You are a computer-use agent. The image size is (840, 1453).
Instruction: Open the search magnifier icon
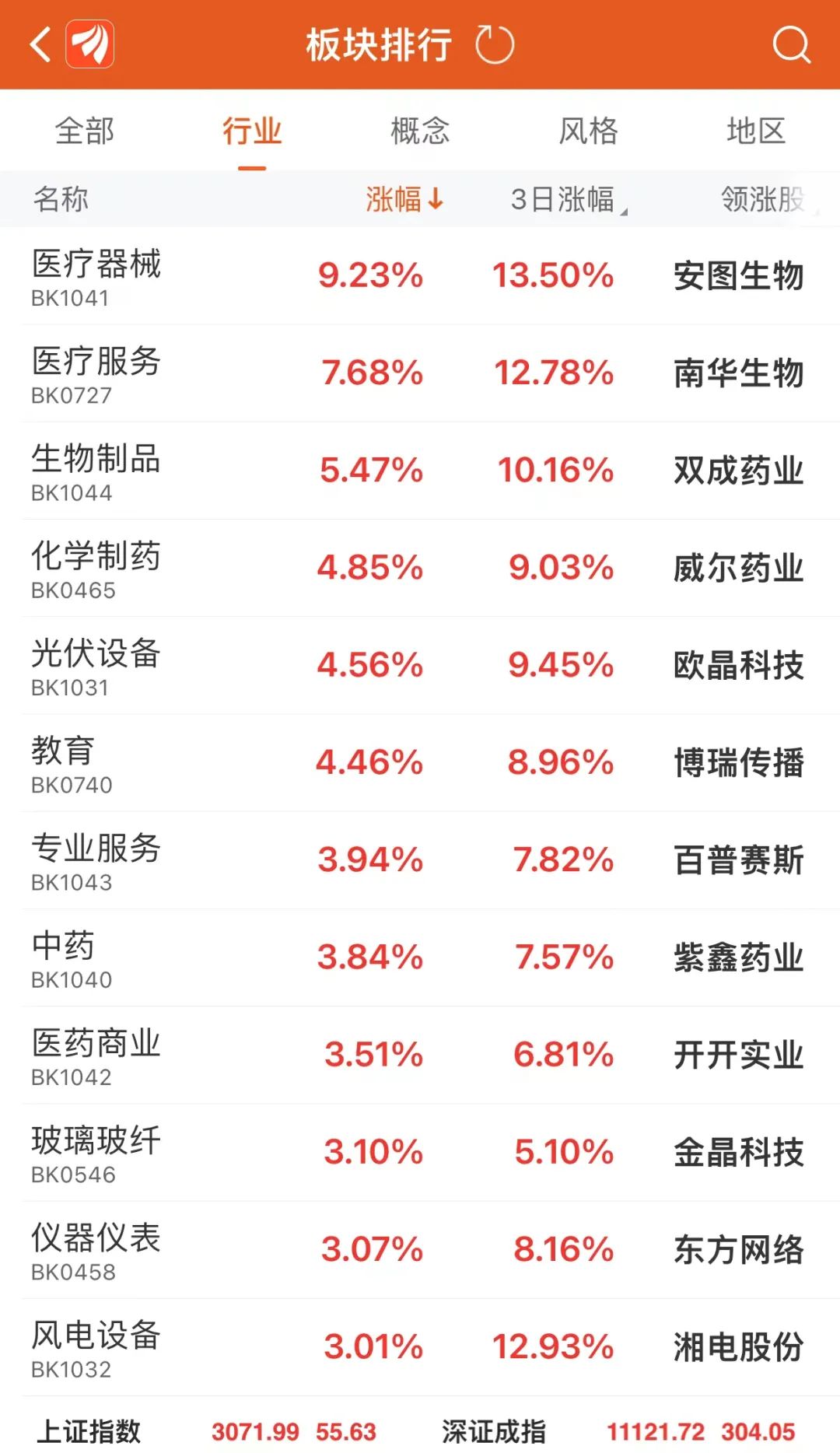click(x=792, y=44)
